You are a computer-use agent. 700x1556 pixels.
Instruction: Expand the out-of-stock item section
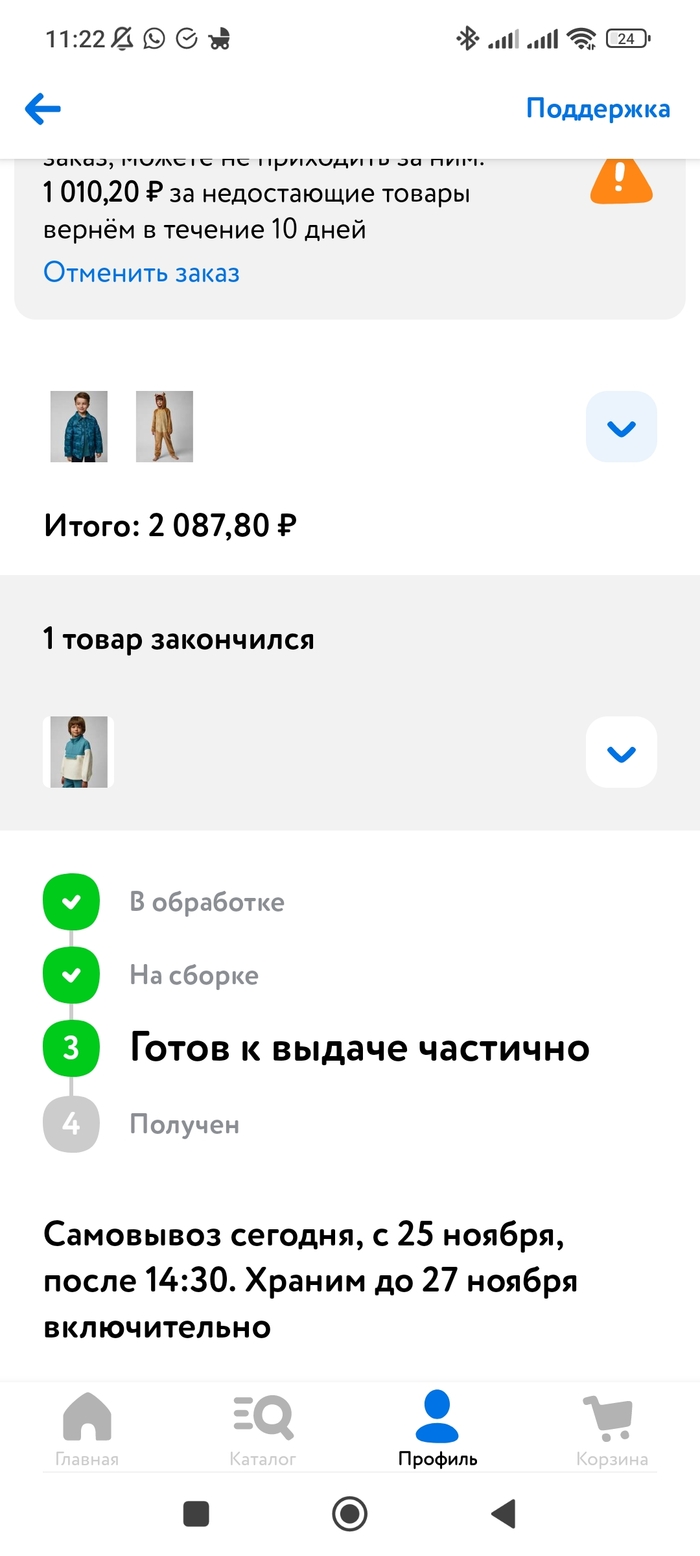[621, 752]
